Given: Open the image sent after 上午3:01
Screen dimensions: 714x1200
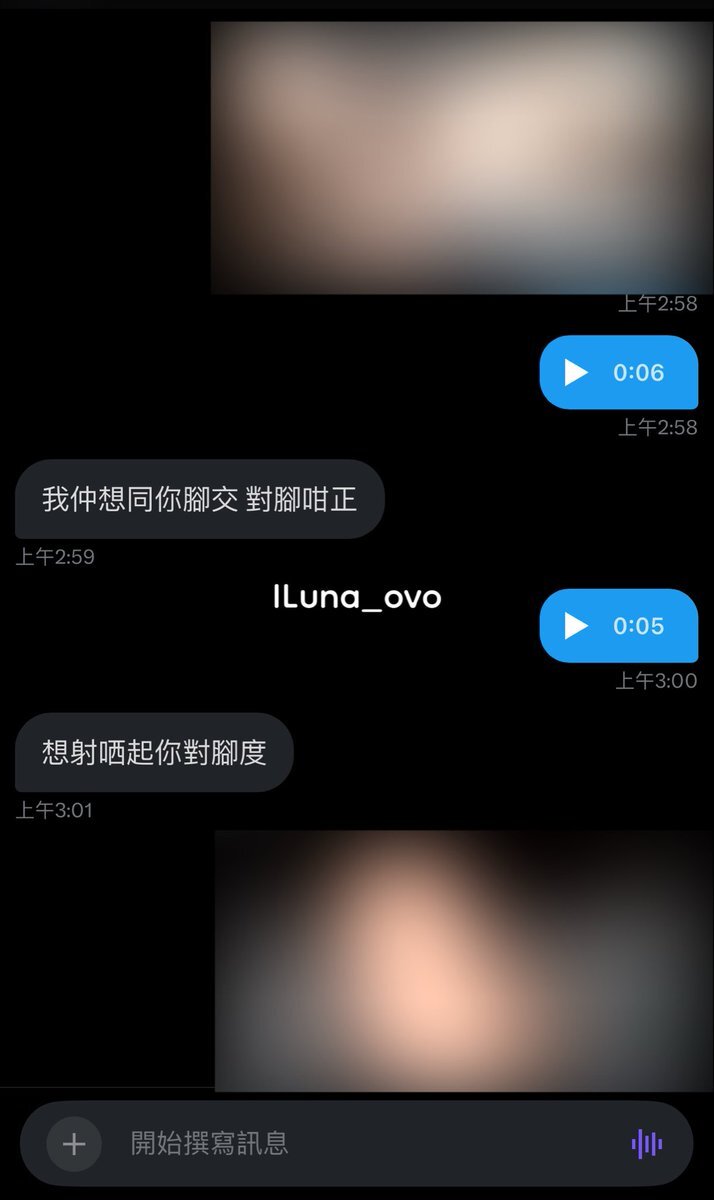Looking at the screenshot, I should tap(463, 960).
